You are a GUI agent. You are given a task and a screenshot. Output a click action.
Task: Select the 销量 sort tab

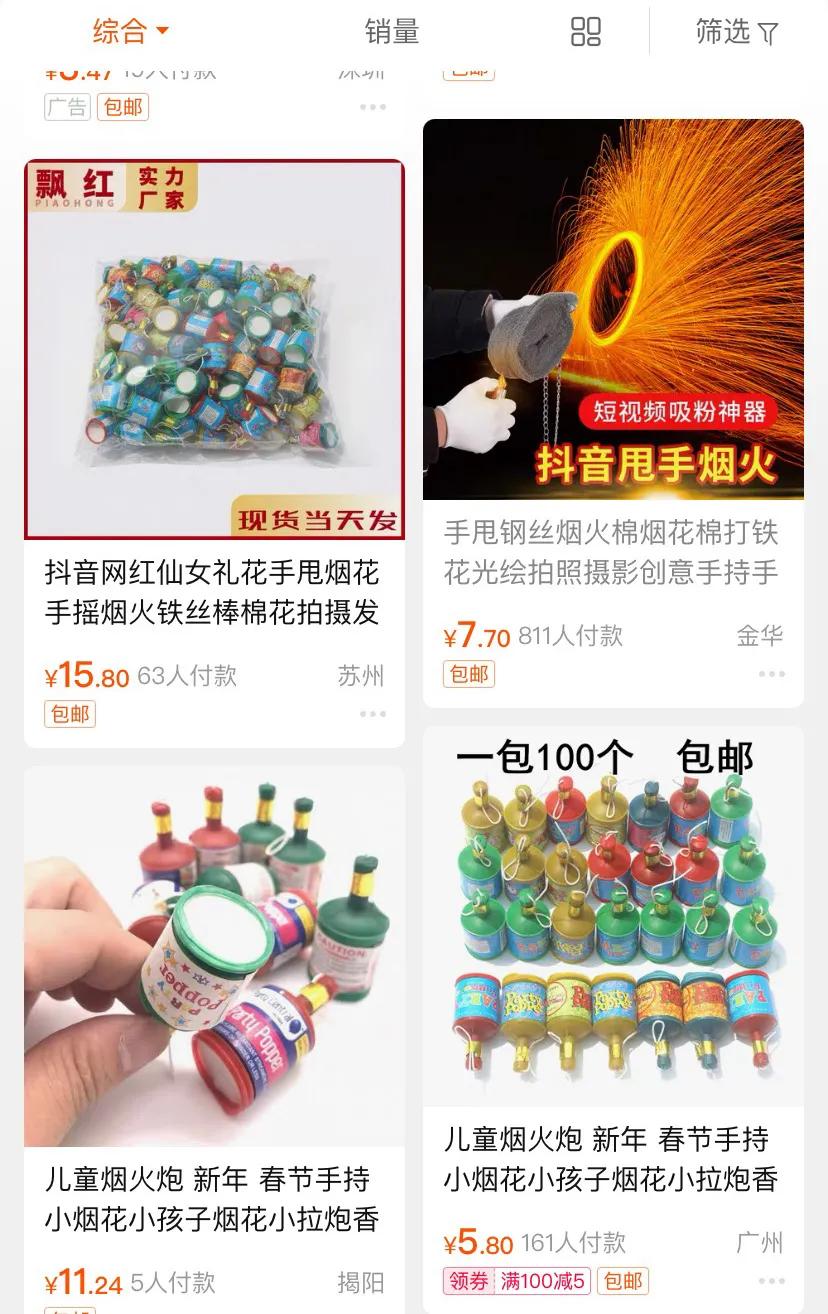[x=391, y=31]
